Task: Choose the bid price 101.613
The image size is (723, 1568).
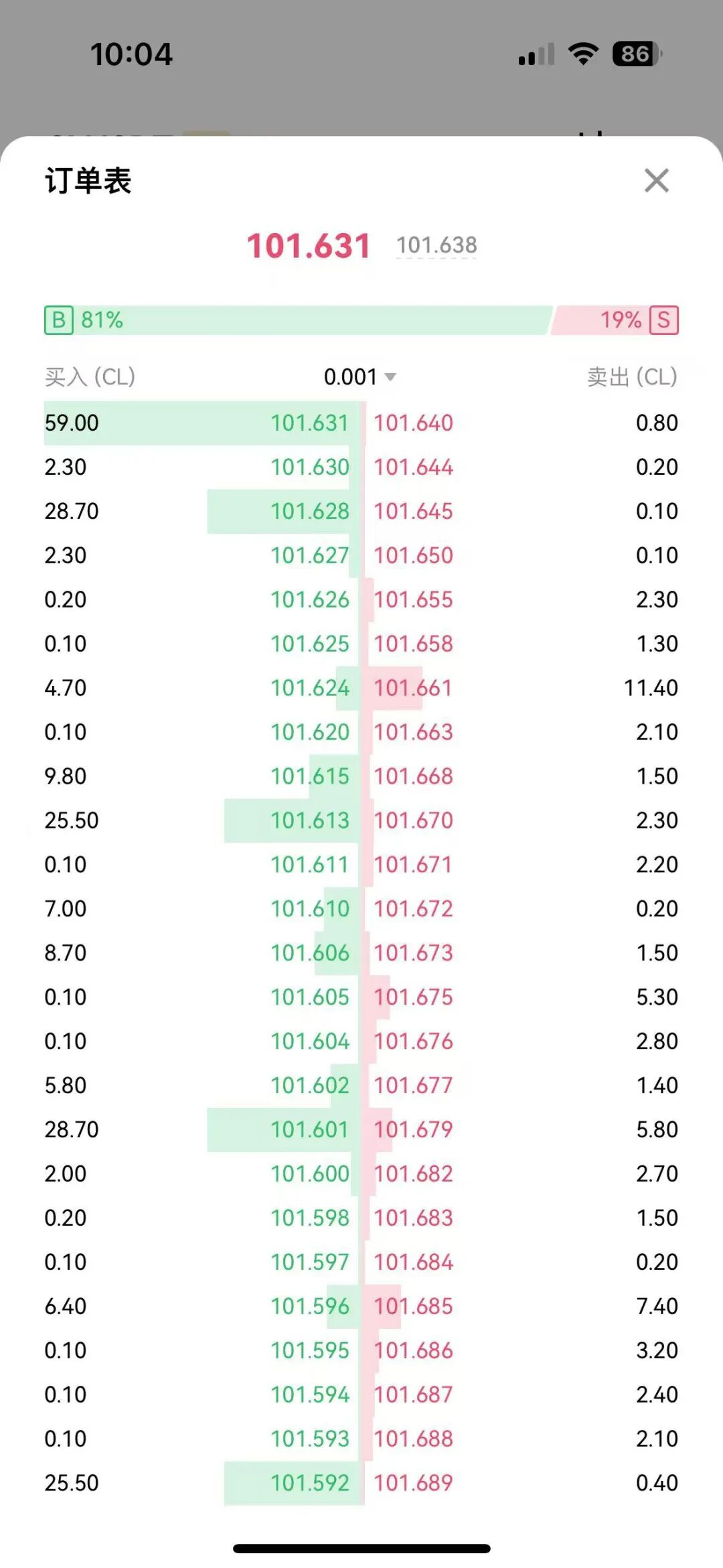Action: (x=309, y=821)
